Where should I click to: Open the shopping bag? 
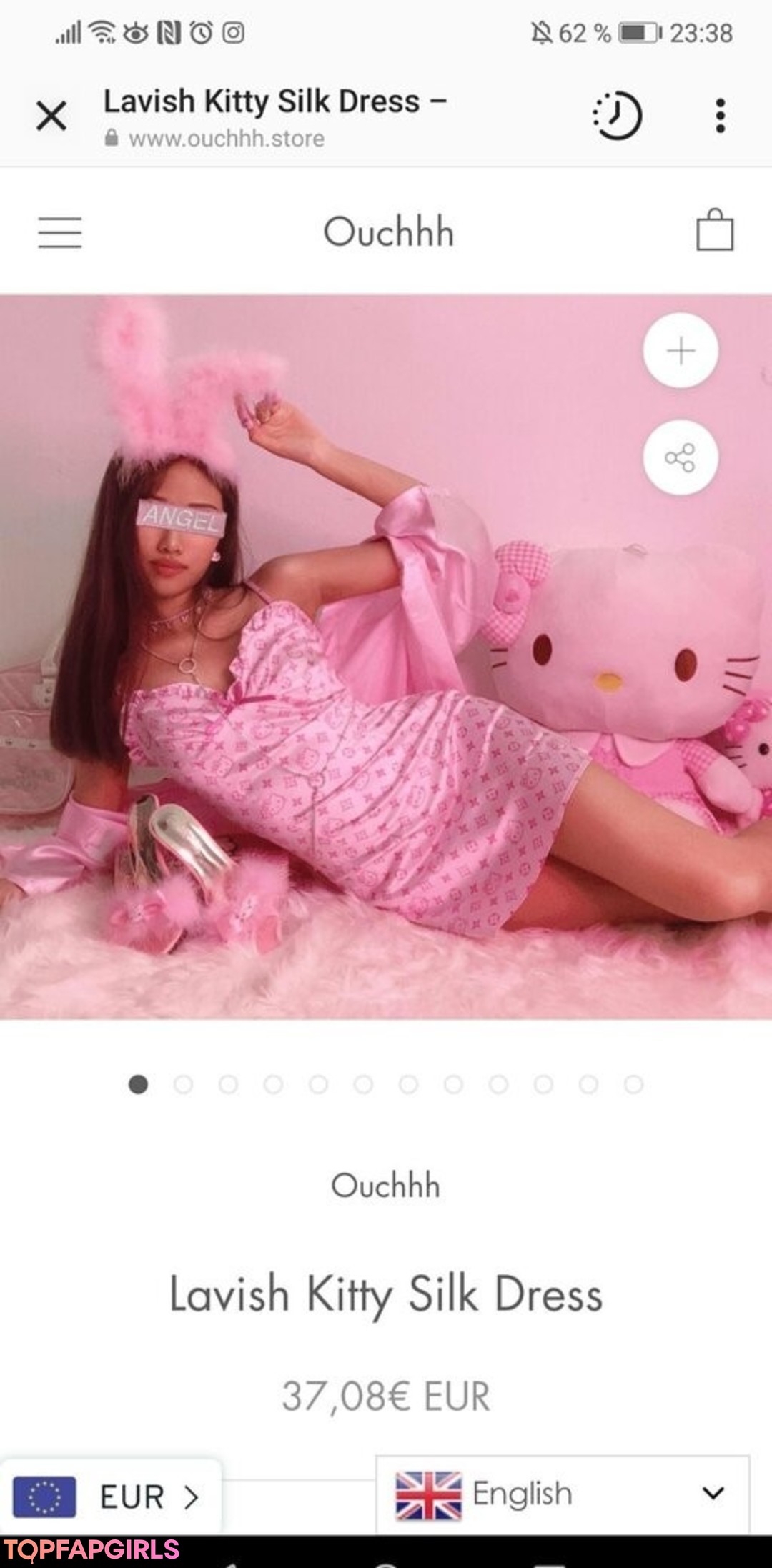tap(715, 230)
